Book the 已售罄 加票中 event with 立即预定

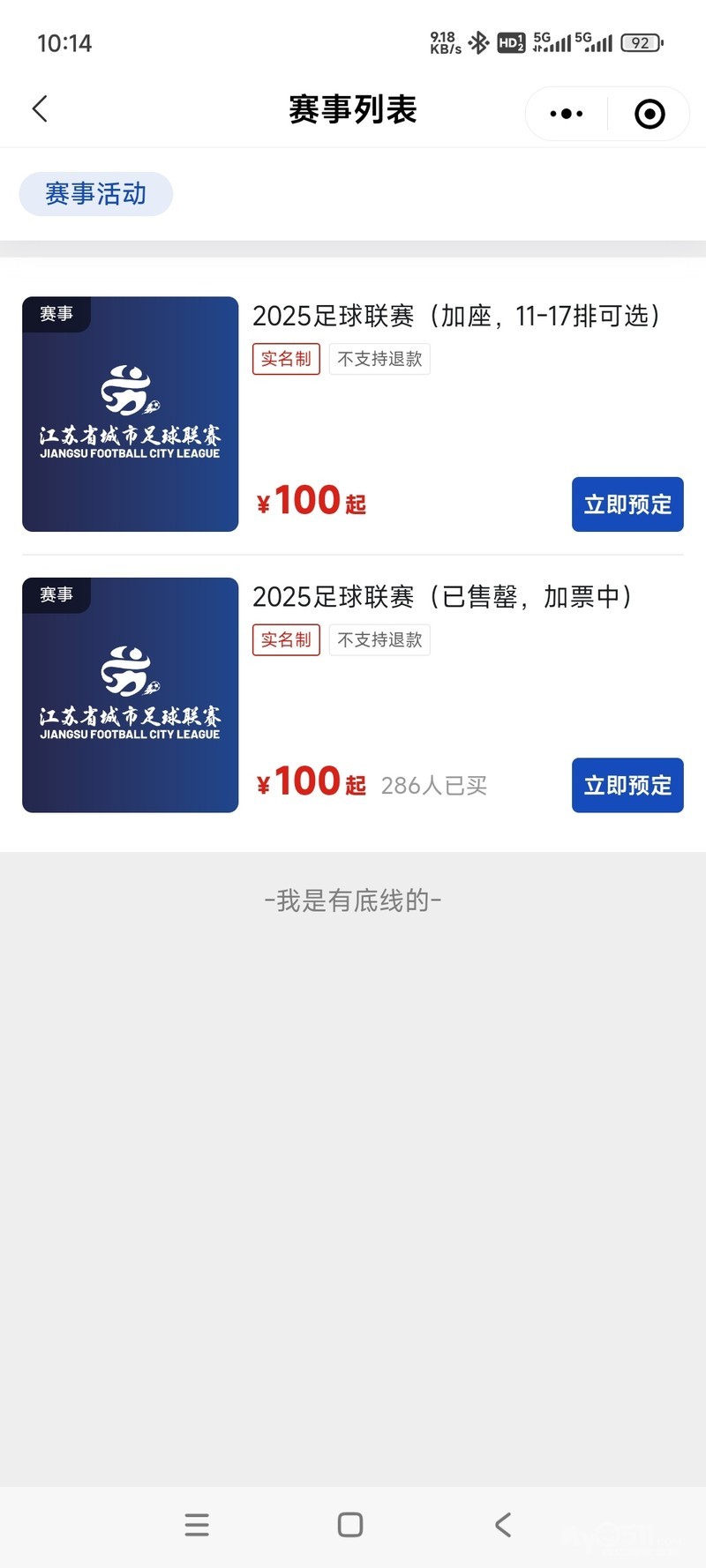pos(627,785)
